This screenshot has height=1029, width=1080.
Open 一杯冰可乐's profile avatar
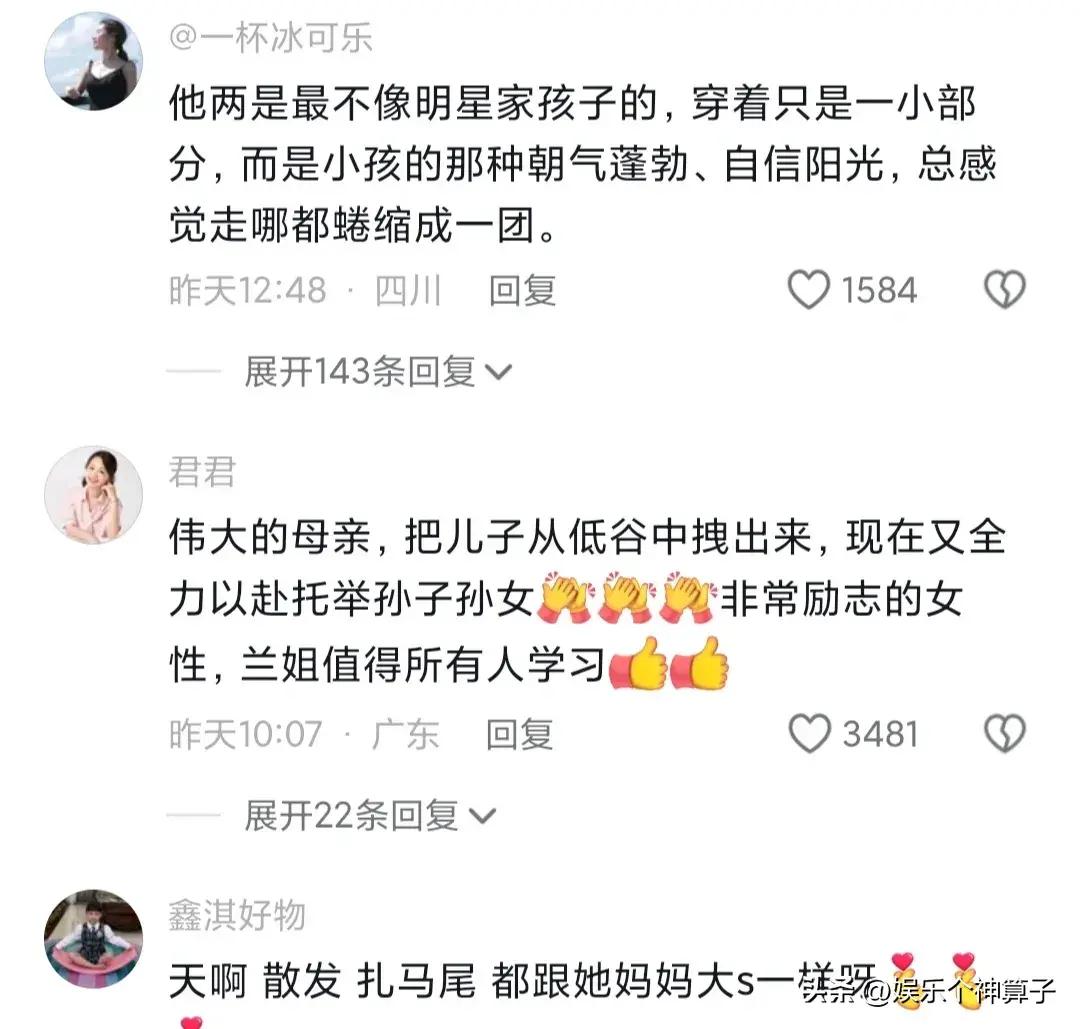[93, 61]
